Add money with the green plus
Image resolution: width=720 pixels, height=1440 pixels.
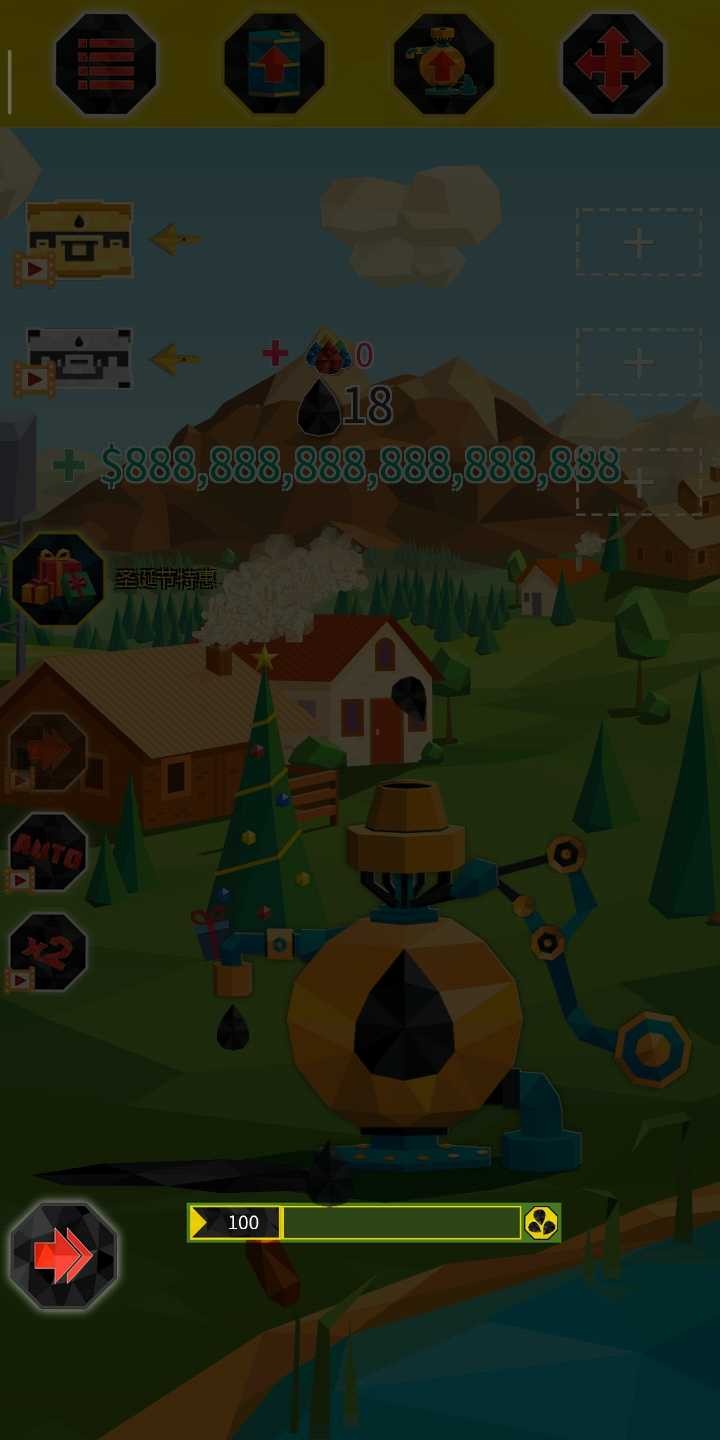point(68,466)
